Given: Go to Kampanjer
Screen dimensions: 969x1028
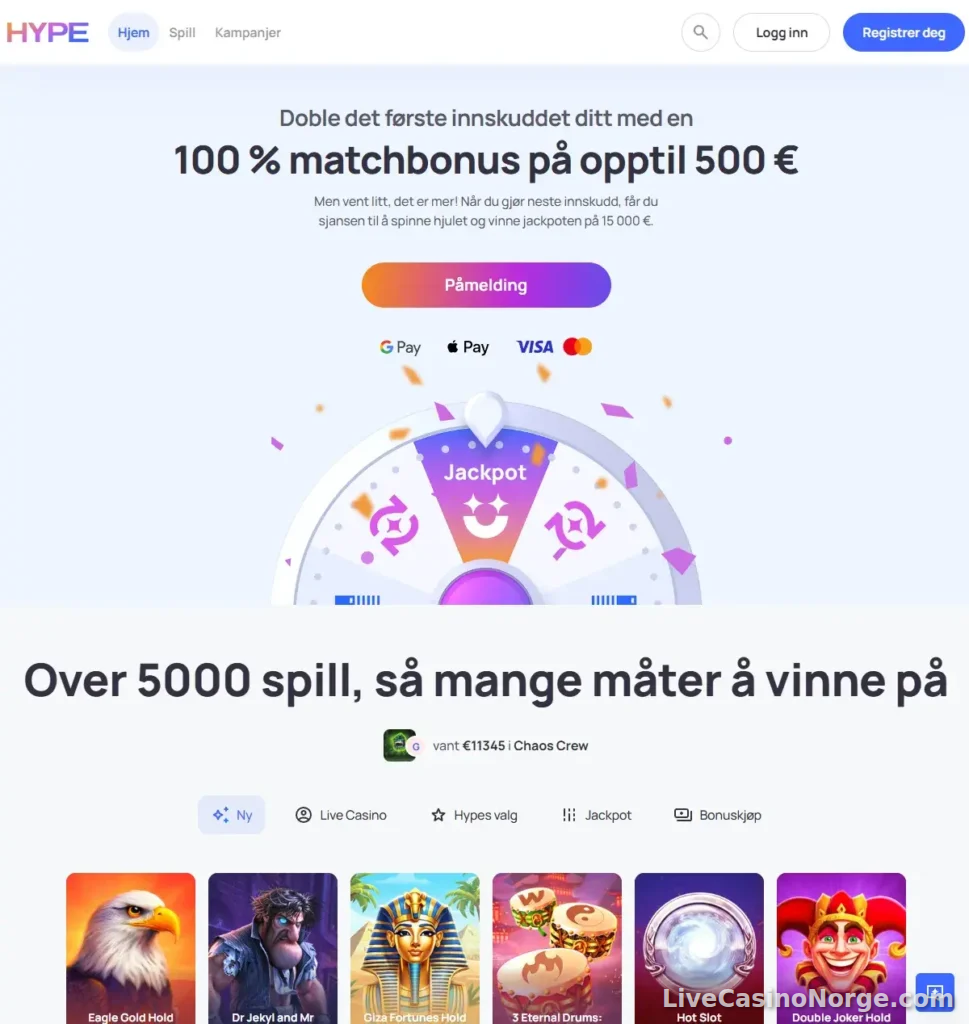Looking at the screenshot, I should (247, 32).
